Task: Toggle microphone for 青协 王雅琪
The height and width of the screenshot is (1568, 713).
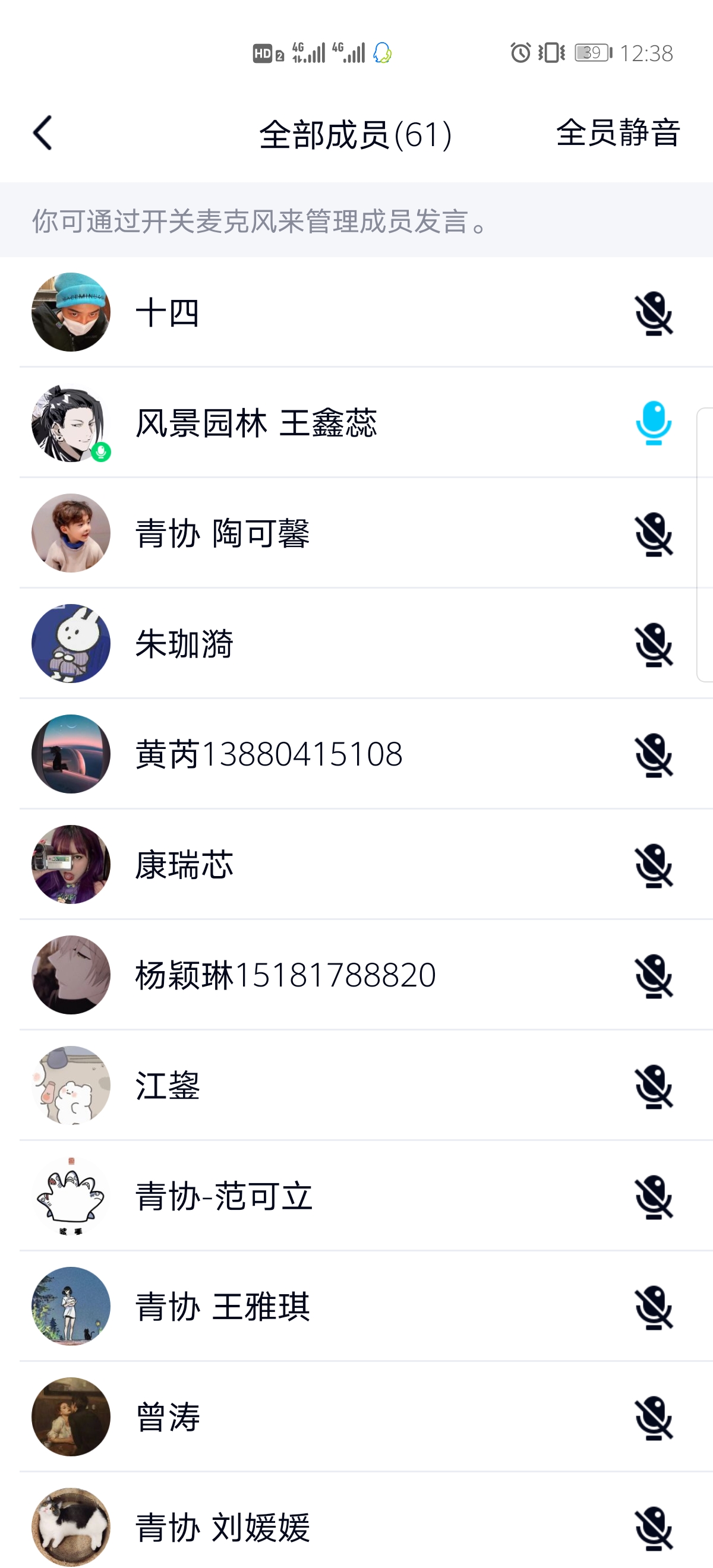Action: [x=654, y=1307]
